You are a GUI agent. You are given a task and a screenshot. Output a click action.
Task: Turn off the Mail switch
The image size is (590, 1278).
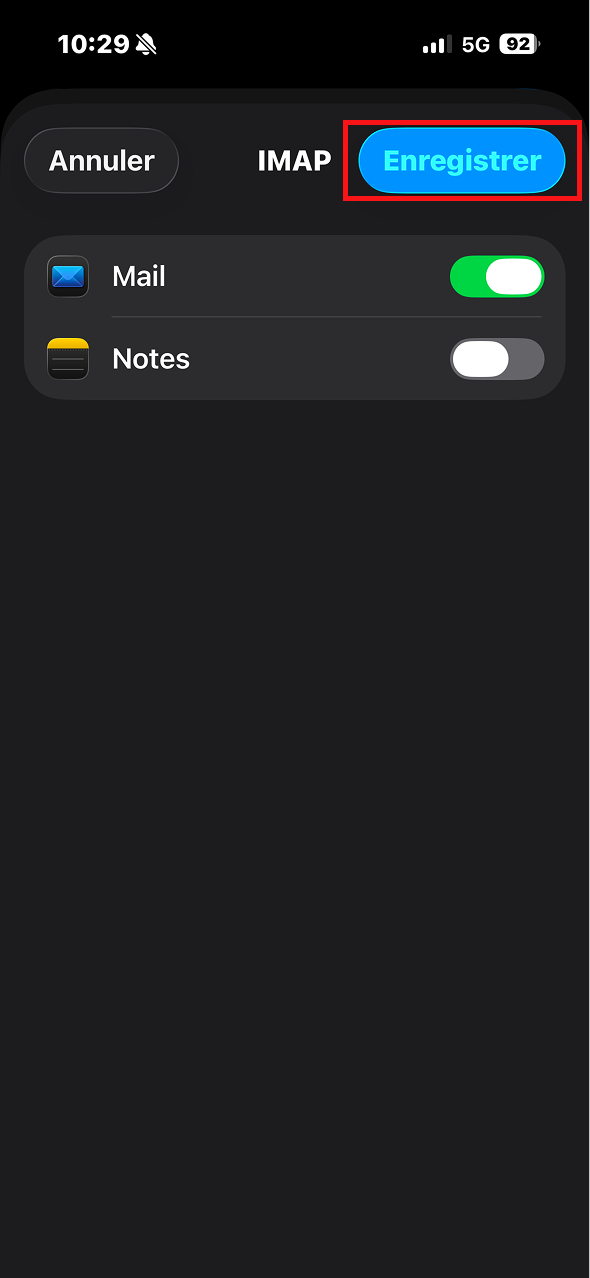click(x=497, y=277)
